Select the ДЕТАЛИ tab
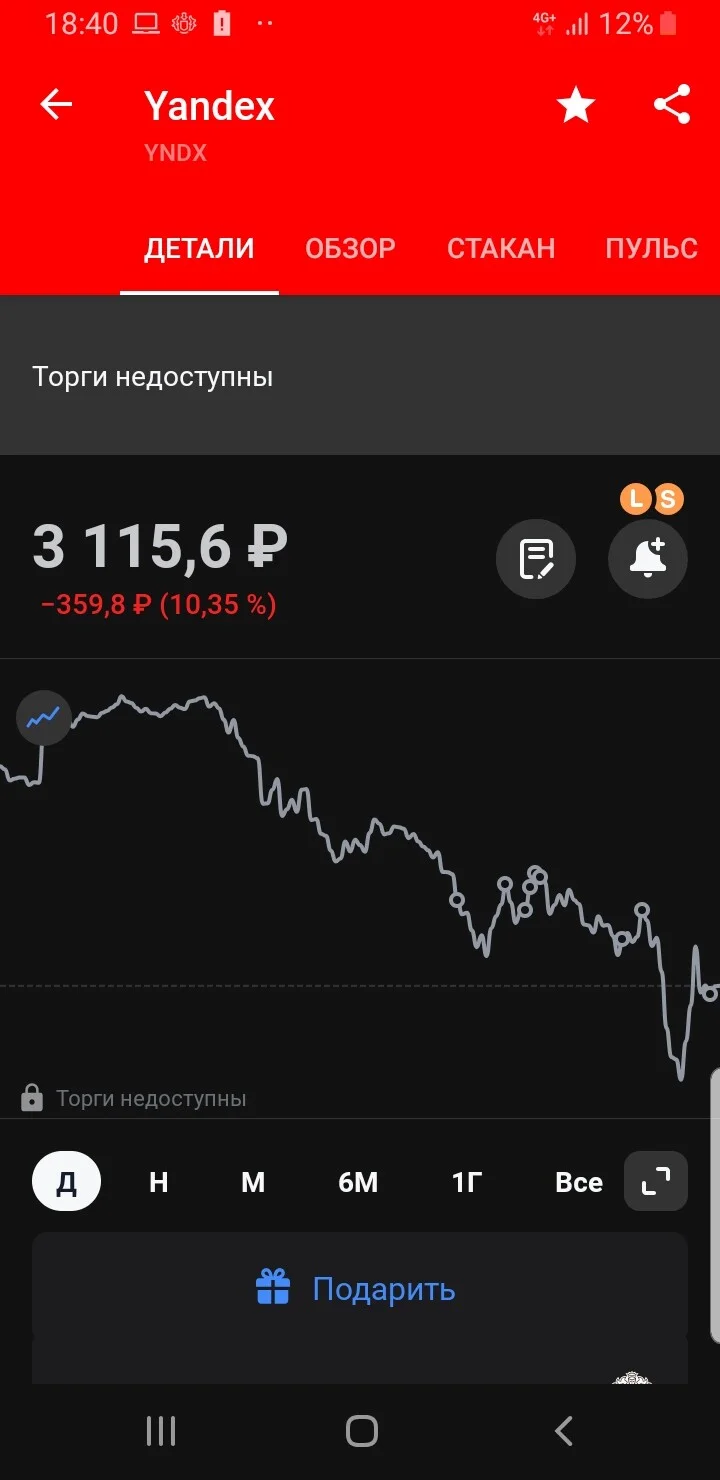 [x=199, y=248]
